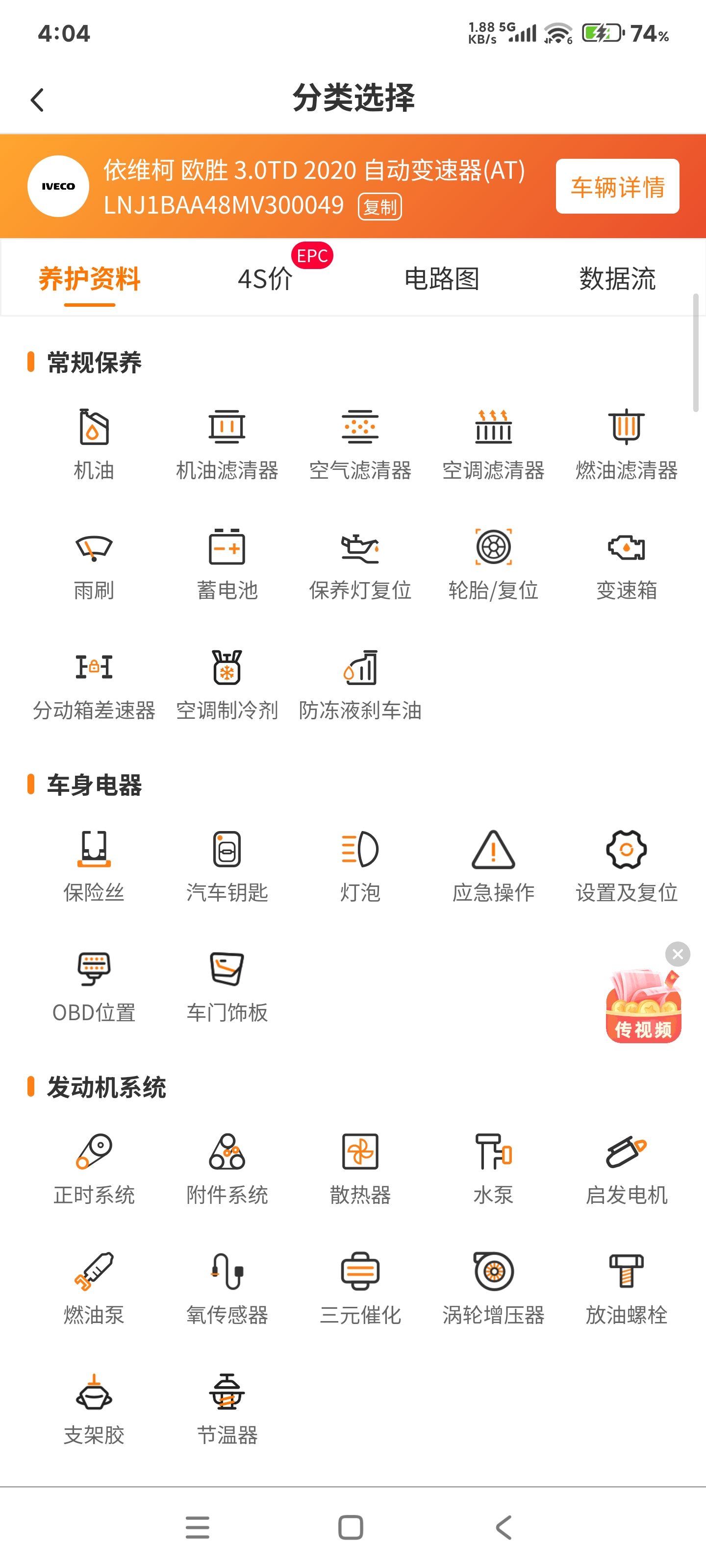706x1568 pixels.
Task: Go back using the top-left arrow
Action: [38, 100]
